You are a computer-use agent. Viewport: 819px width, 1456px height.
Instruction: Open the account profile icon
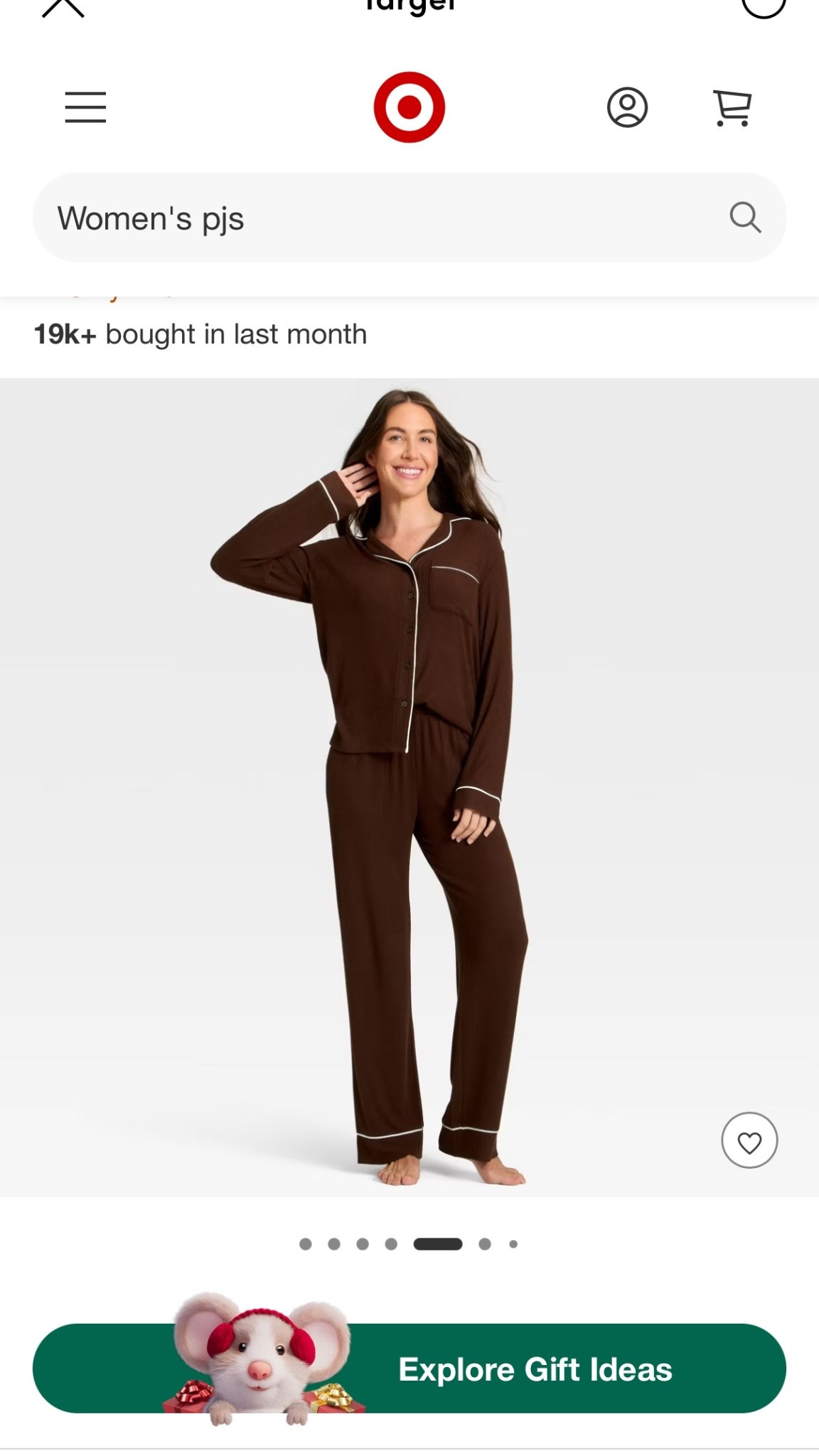point(627,107)
